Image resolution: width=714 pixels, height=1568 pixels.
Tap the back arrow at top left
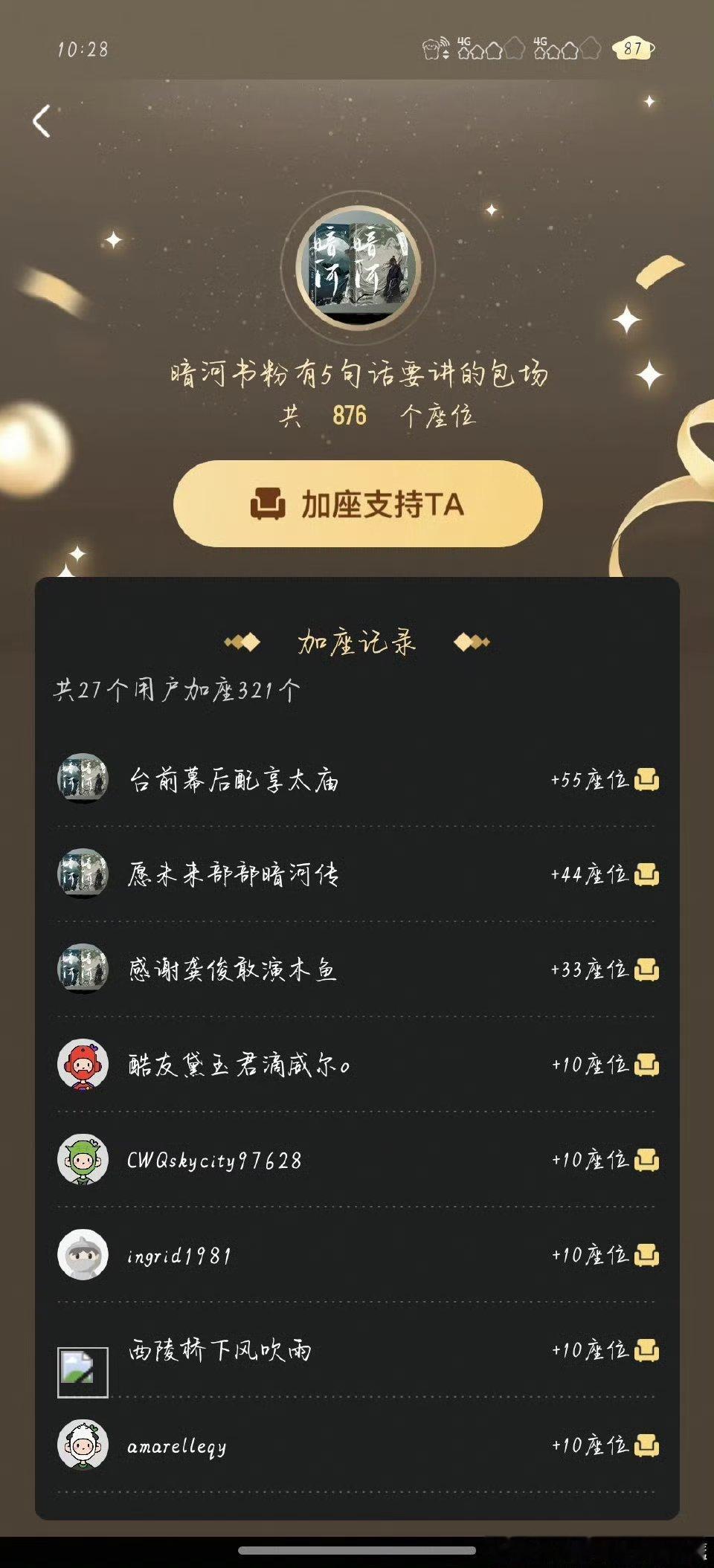point(42,120)
